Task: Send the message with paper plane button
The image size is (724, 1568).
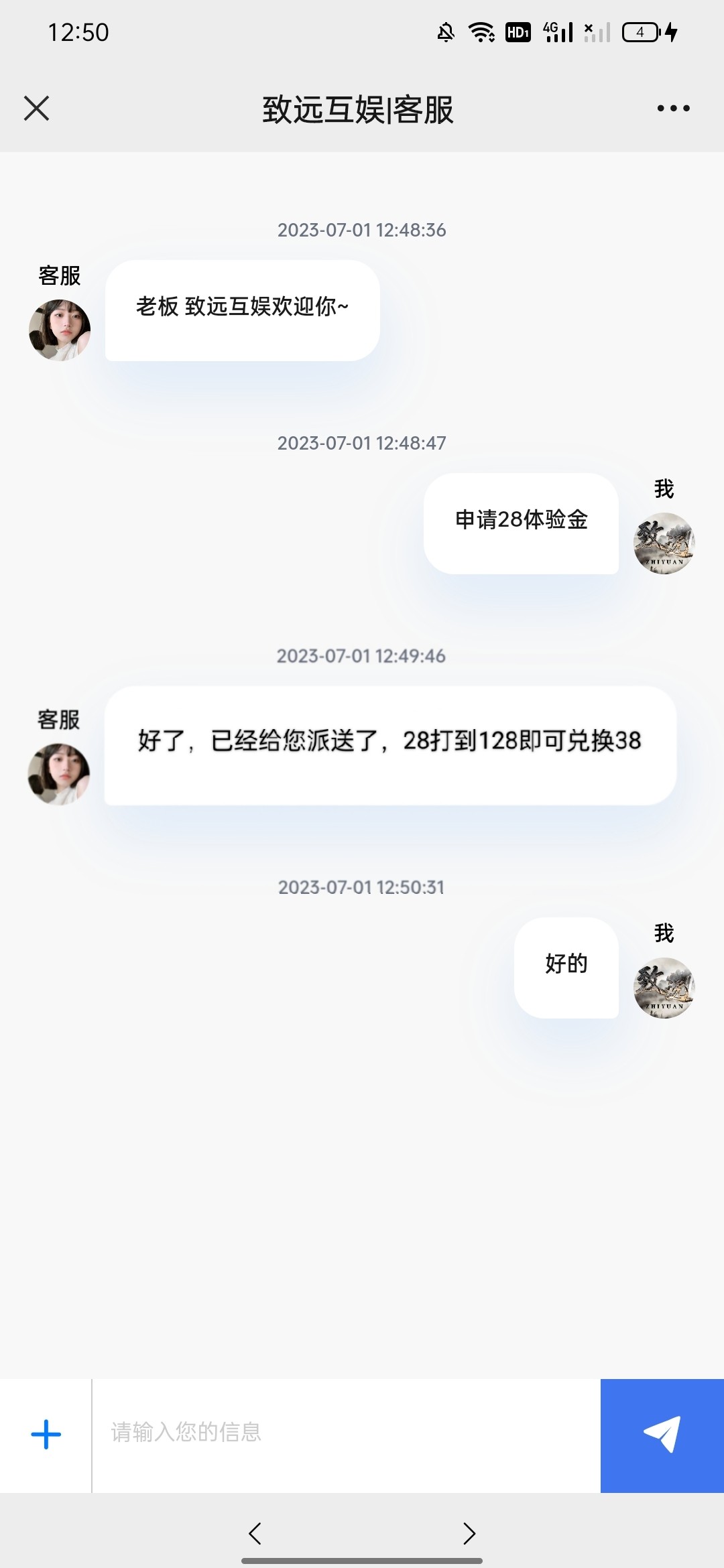Action: pyautogui.click(x=662, y=1435)
